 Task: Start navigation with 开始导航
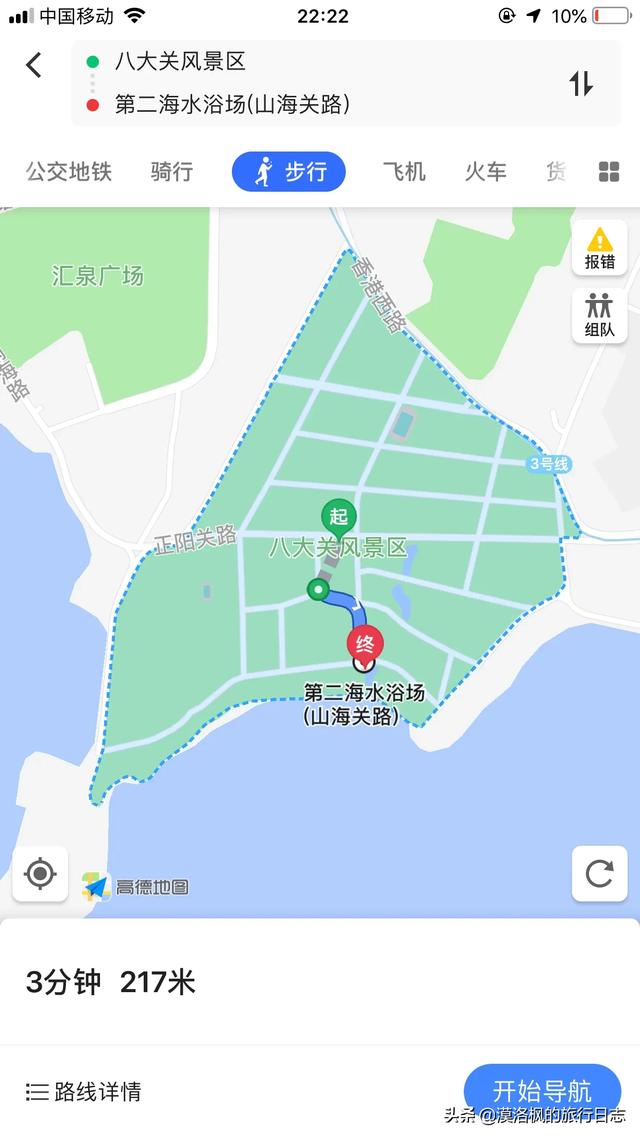tap(543, 1092)
